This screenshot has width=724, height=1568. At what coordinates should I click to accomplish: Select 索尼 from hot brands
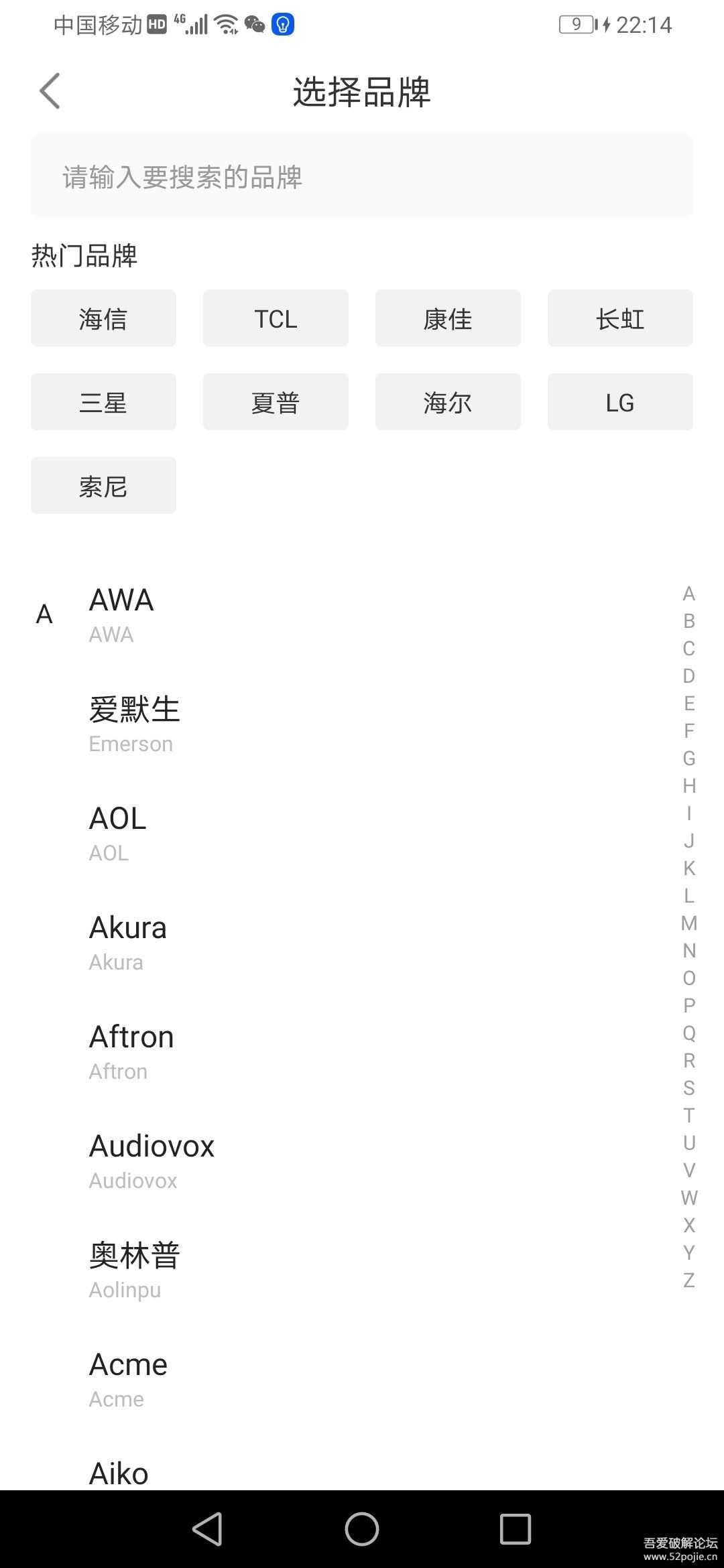coord(103,485)
